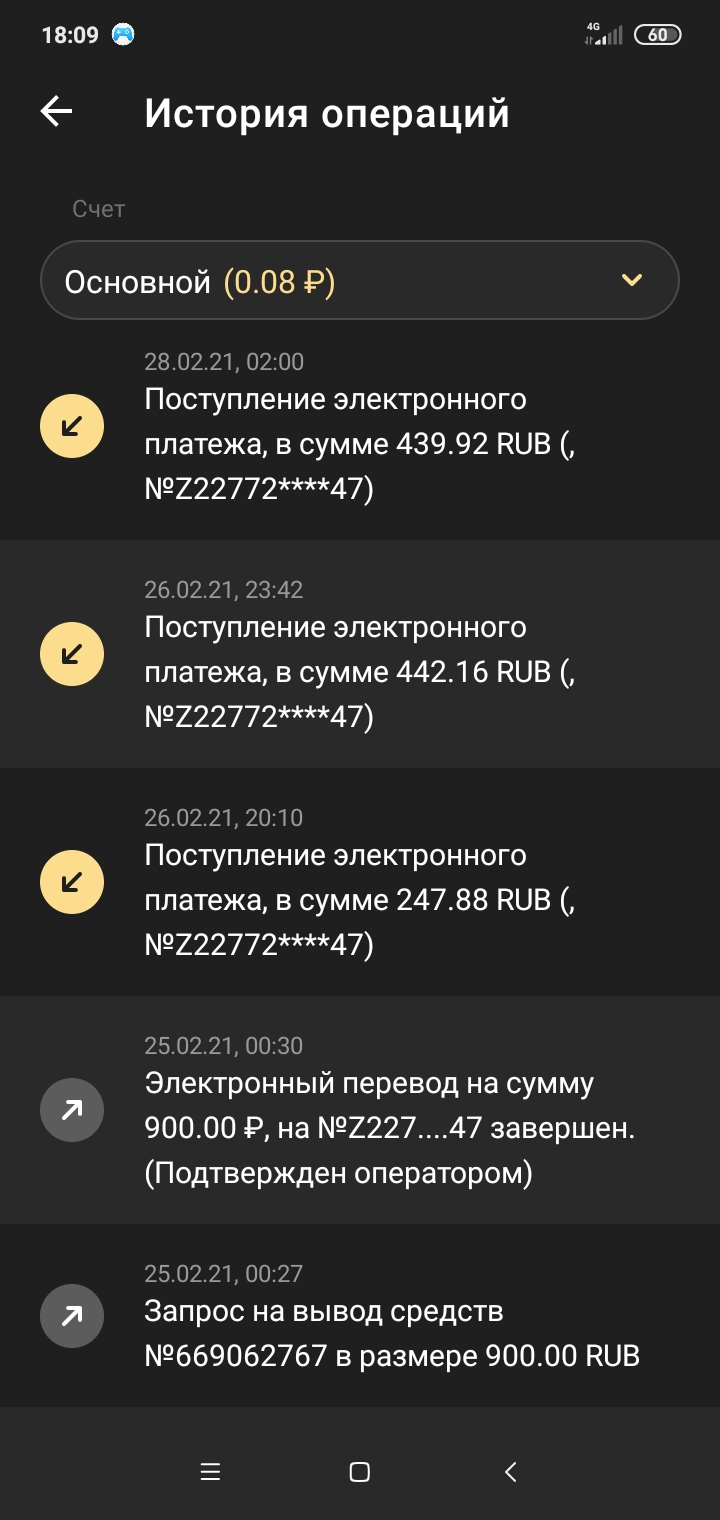Open the 439.92 RUB incoming payment entry
This screenshot has height=1520, width=720.
[360, 427]
